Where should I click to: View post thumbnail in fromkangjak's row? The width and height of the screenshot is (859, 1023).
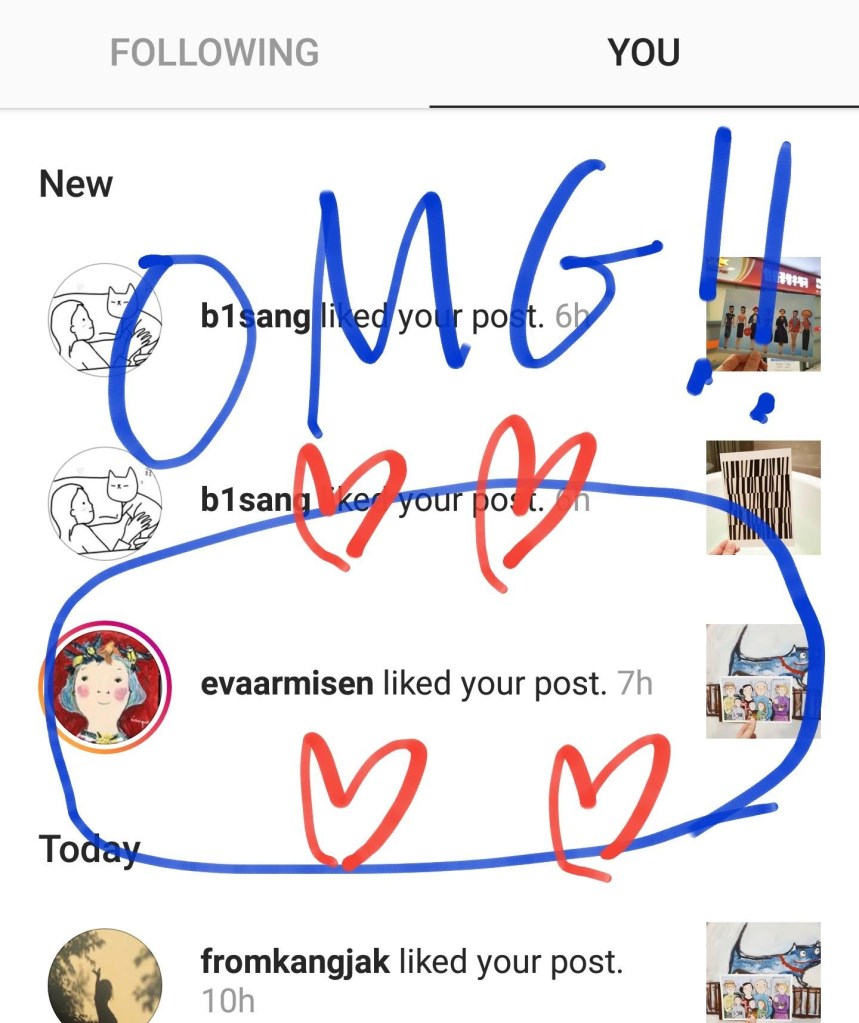(762, 972)
